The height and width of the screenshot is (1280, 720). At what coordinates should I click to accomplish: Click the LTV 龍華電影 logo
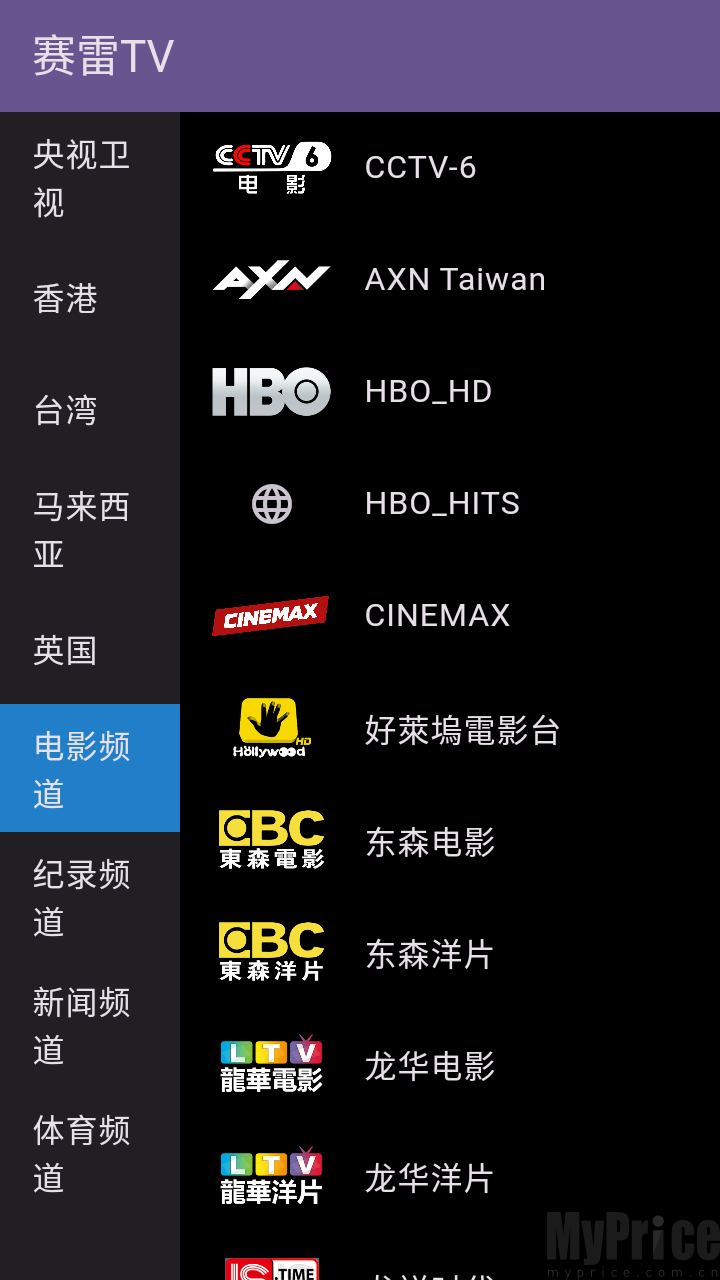pos(271,1064)
